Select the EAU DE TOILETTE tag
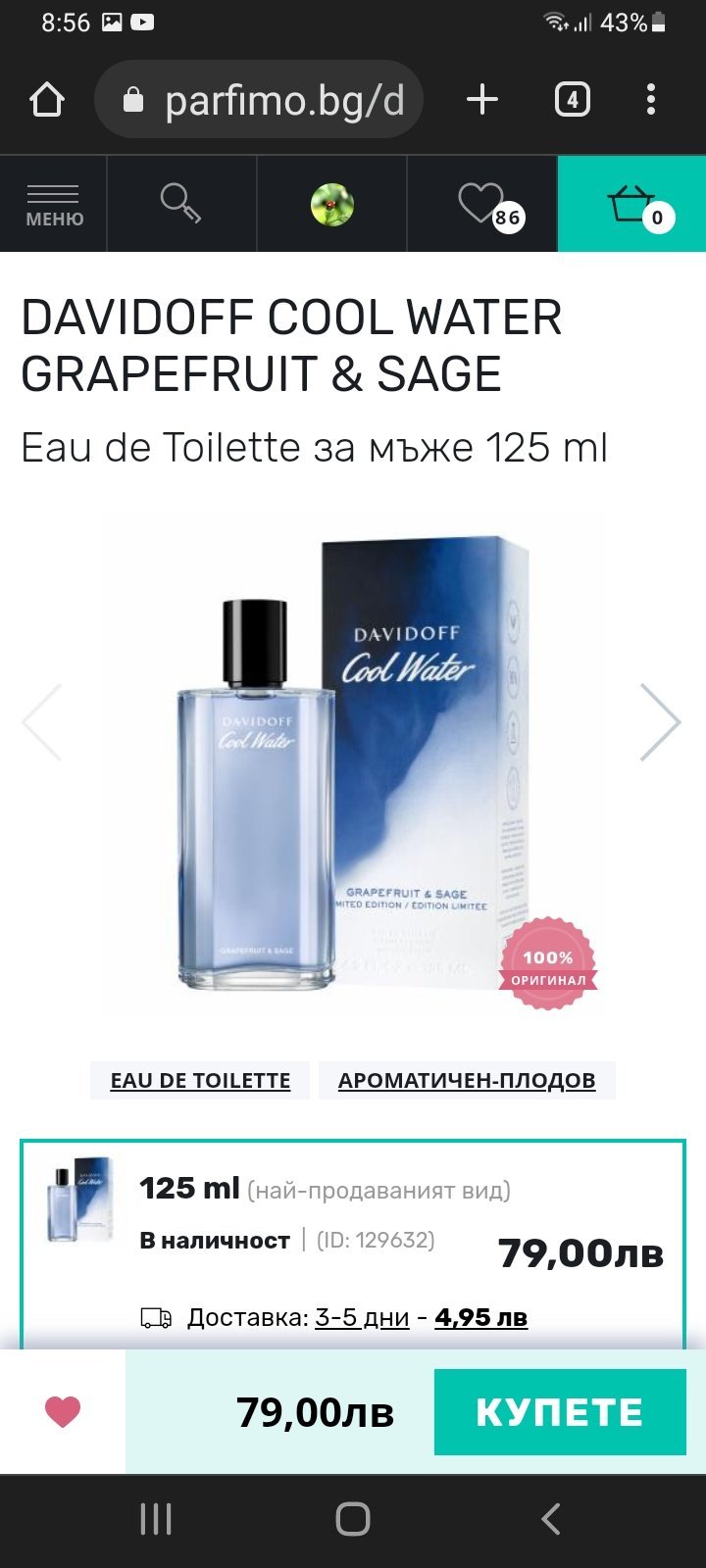 click(x=200, y=1081)
